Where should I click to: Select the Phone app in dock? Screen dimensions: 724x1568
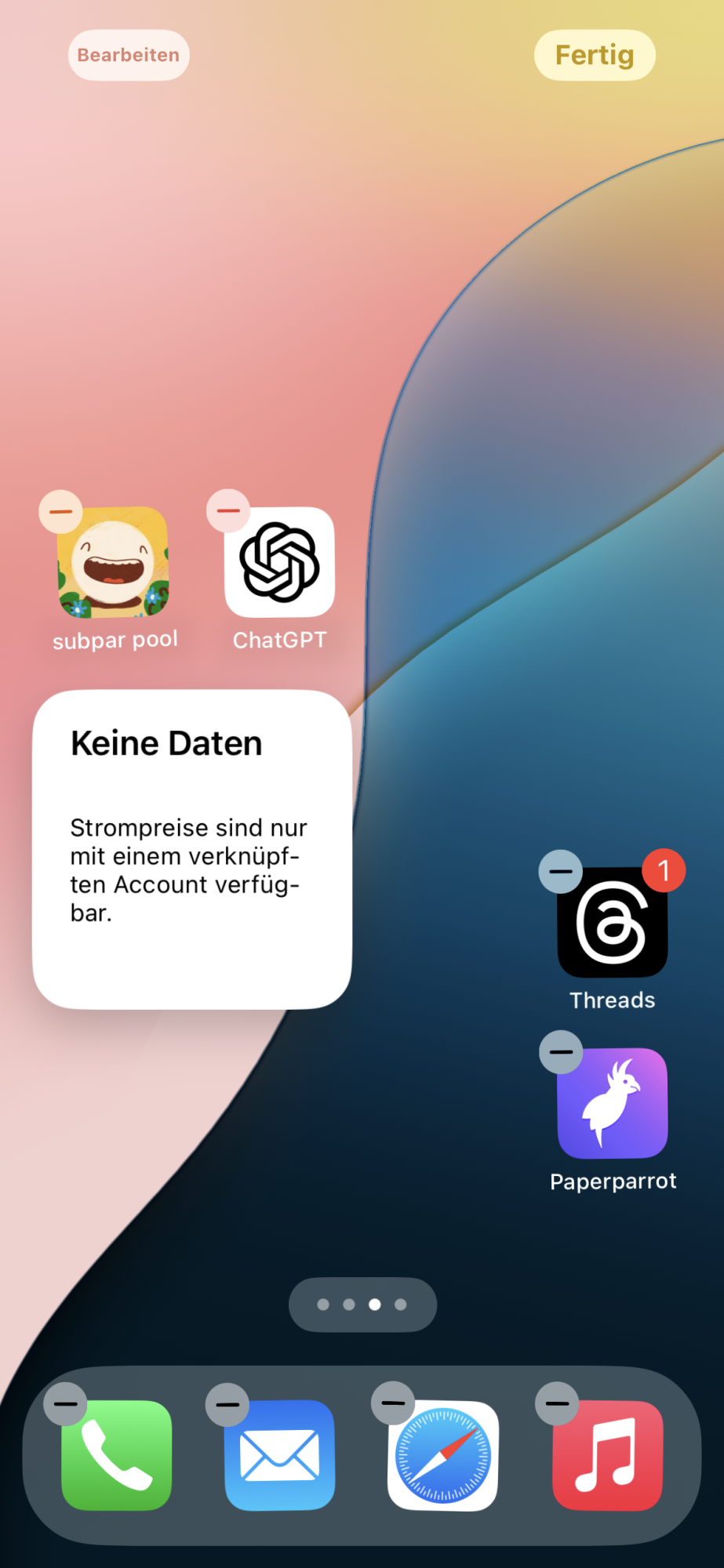point(117,1456)
